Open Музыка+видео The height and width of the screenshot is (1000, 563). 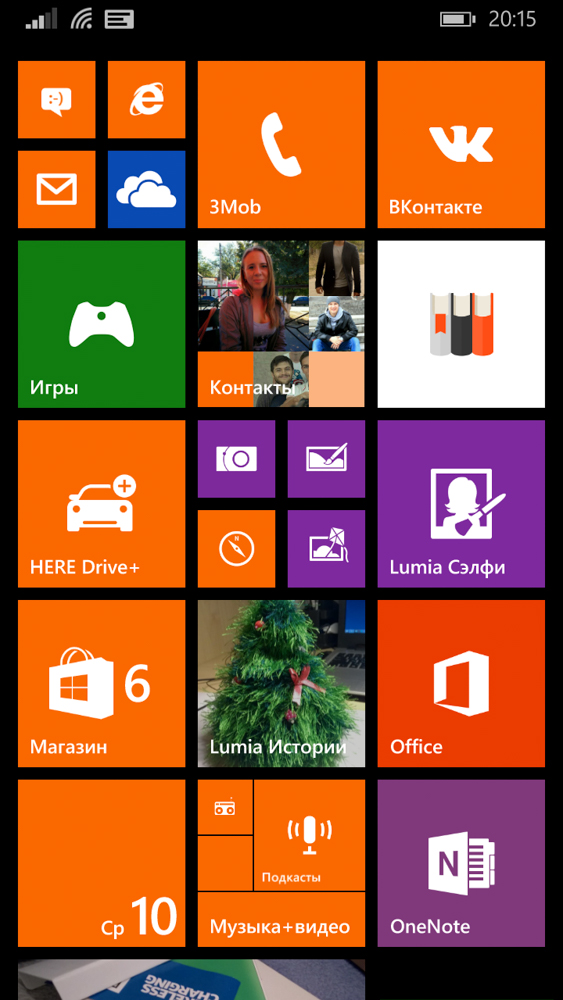click(x=281, y=920)
